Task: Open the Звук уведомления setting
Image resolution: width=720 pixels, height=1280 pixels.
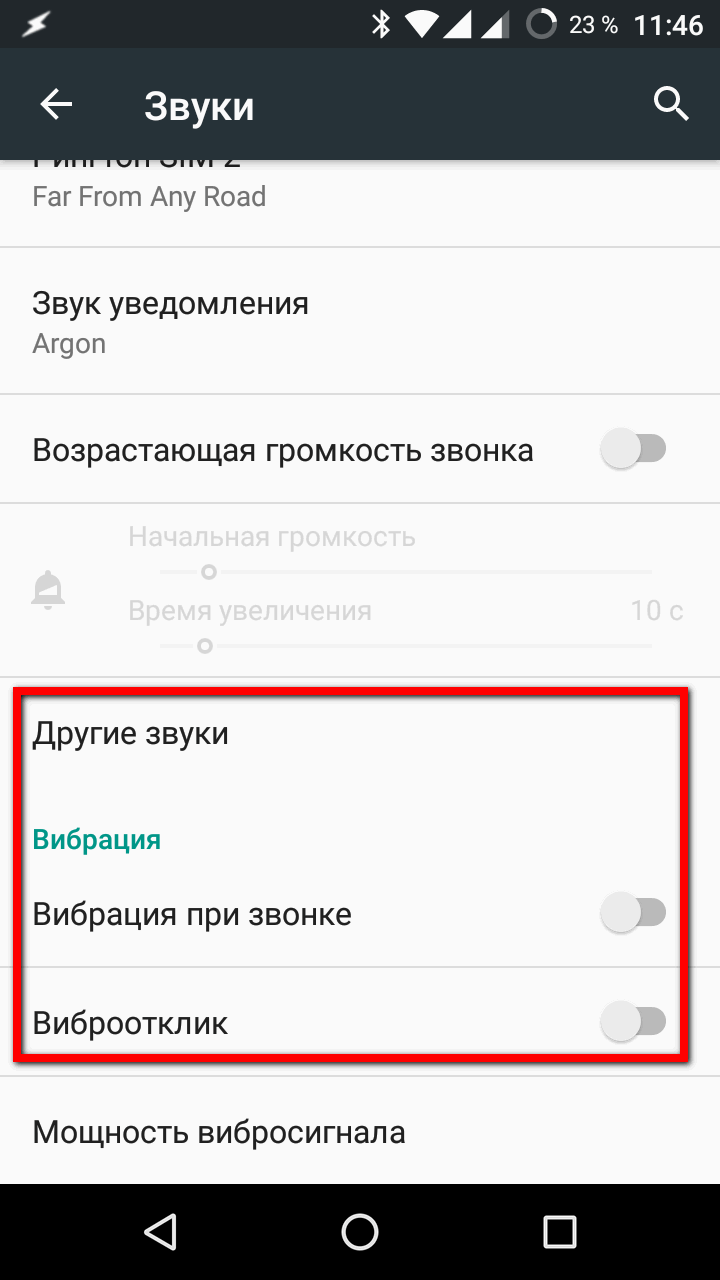Action: [x=360, y=321]
